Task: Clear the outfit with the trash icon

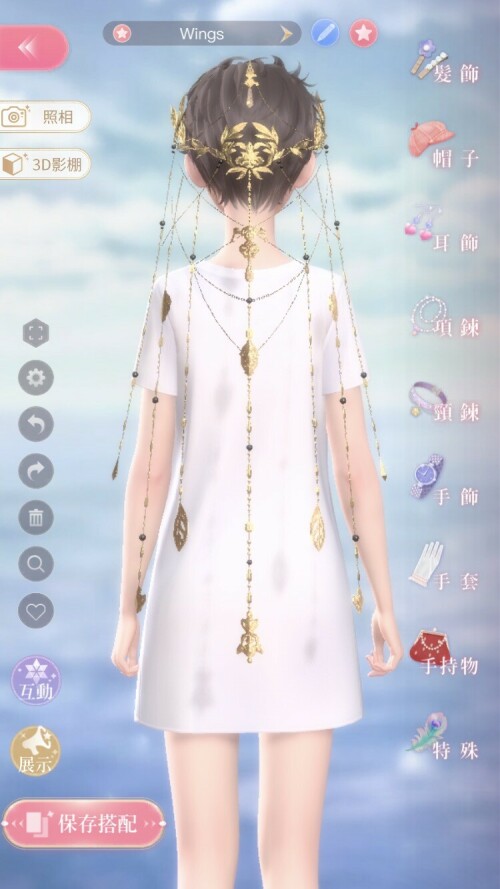Action: pyautogui.click(x=36, y=518)
